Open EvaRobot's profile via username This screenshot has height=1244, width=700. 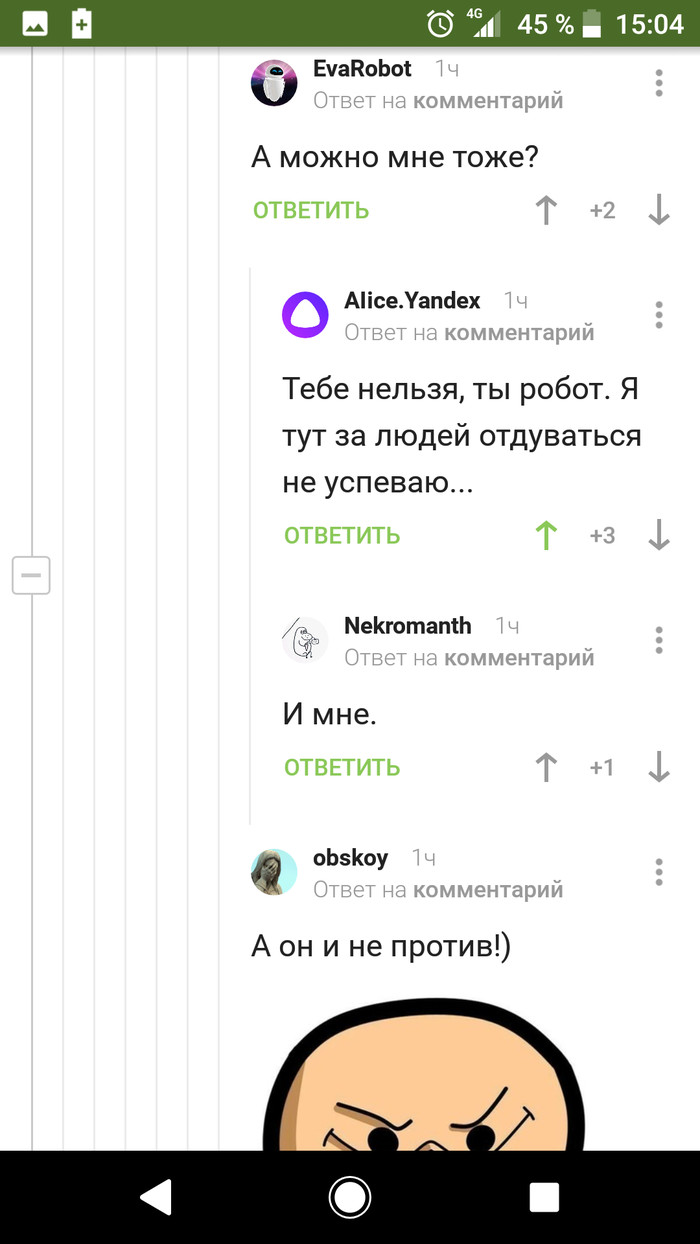tap(362, 68)
